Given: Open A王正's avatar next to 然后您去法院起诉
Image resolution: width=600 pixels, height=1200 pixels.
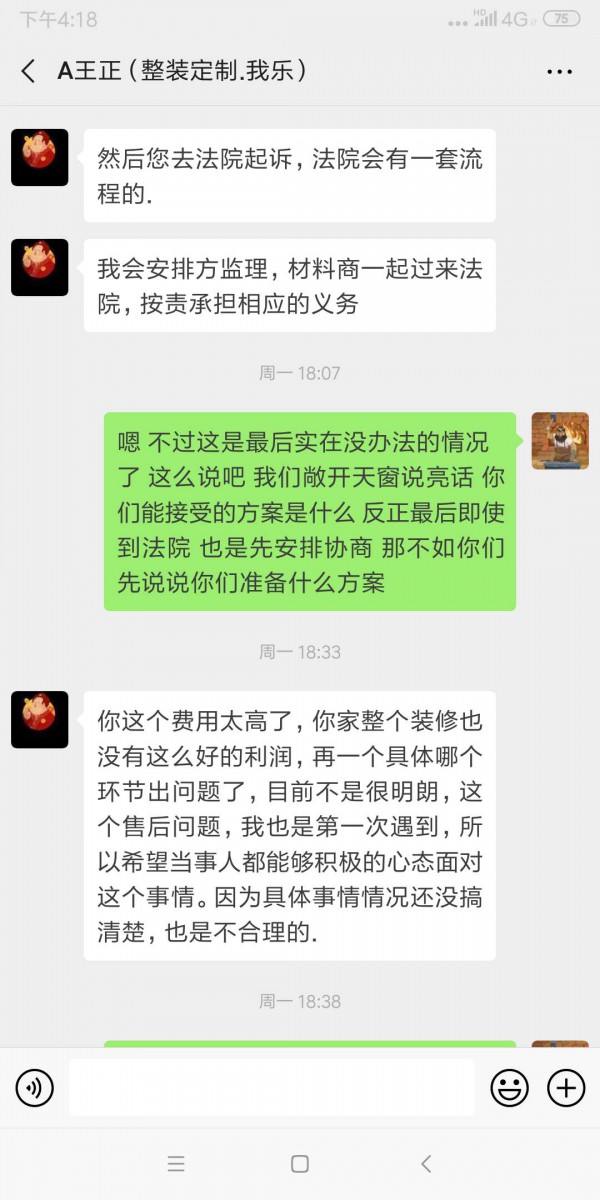Looking at the screenshot, I should (40, 157).
